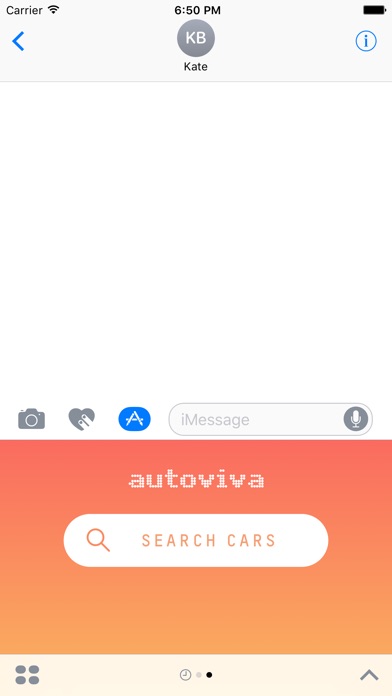Screen dimensions: 392x696
Task: Open the camera to attach a photo
Action: click(x=32, y=419)
